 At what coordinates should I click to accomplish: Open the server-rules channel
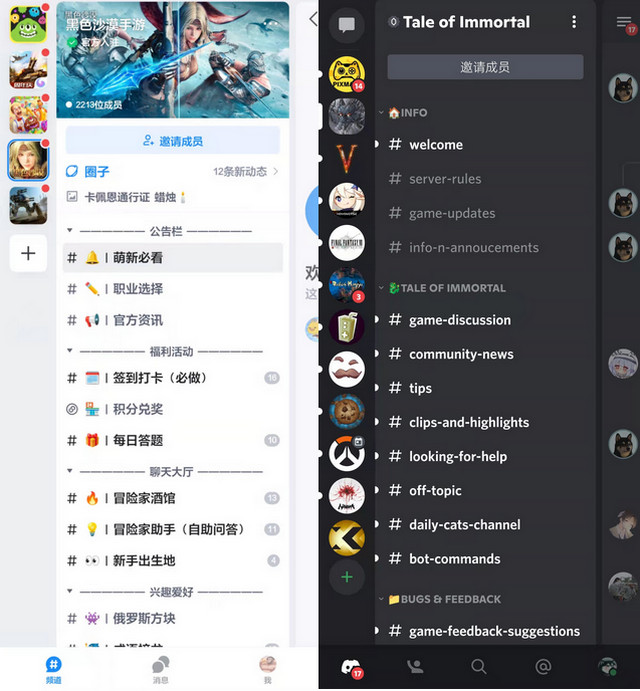(445, 179)
